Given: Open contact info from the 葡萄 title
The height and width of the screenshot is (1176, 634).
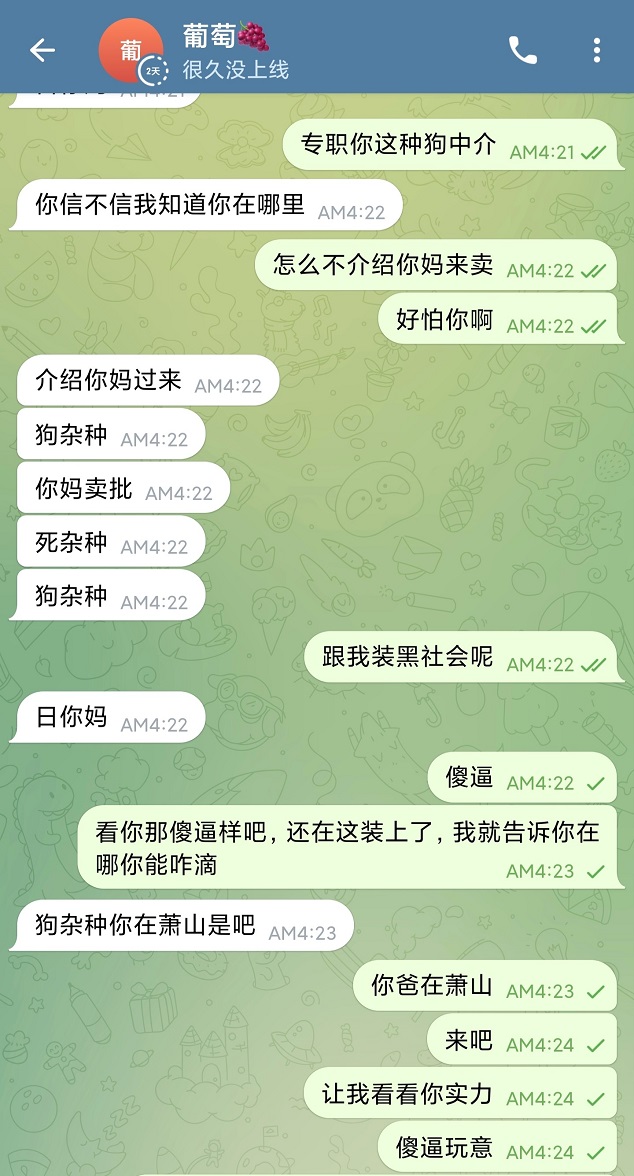Looking at the screenshot, I should click(225, 36).
